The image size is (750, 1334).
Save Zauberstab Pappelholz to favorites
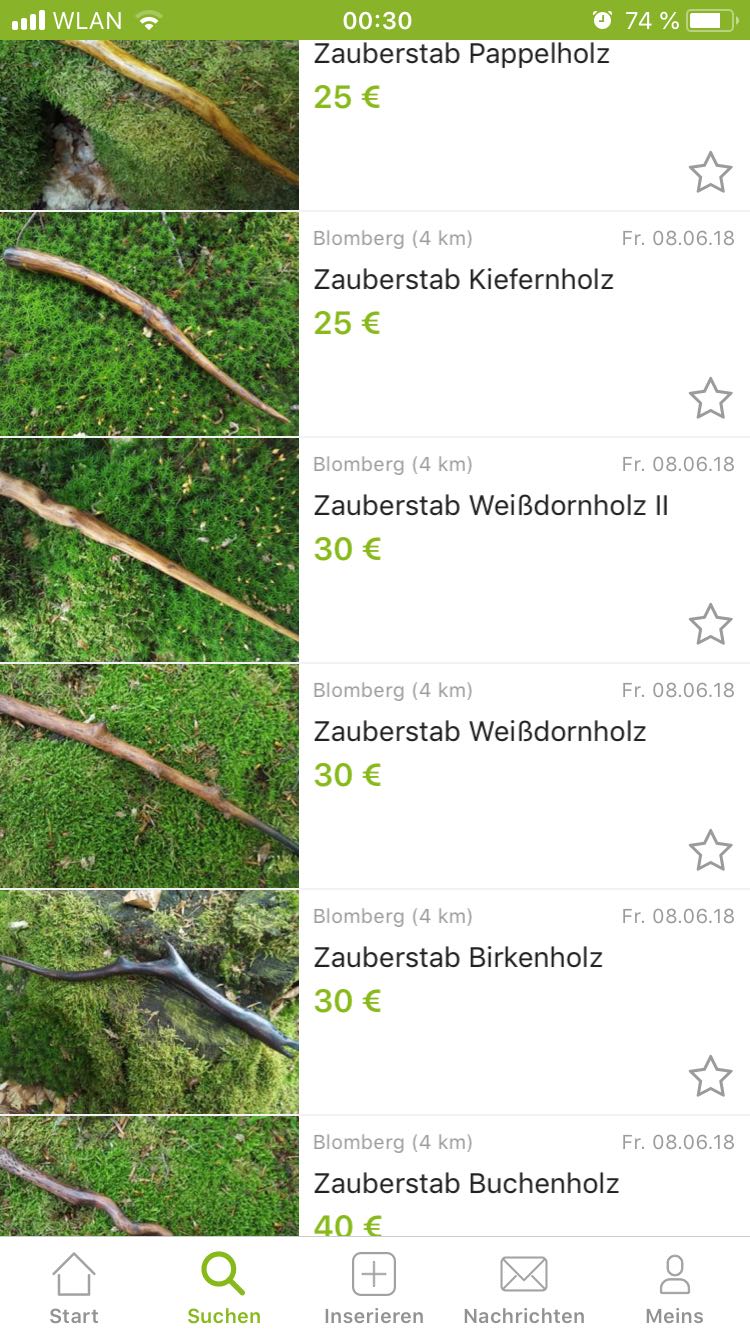click(x=710, y=173)
